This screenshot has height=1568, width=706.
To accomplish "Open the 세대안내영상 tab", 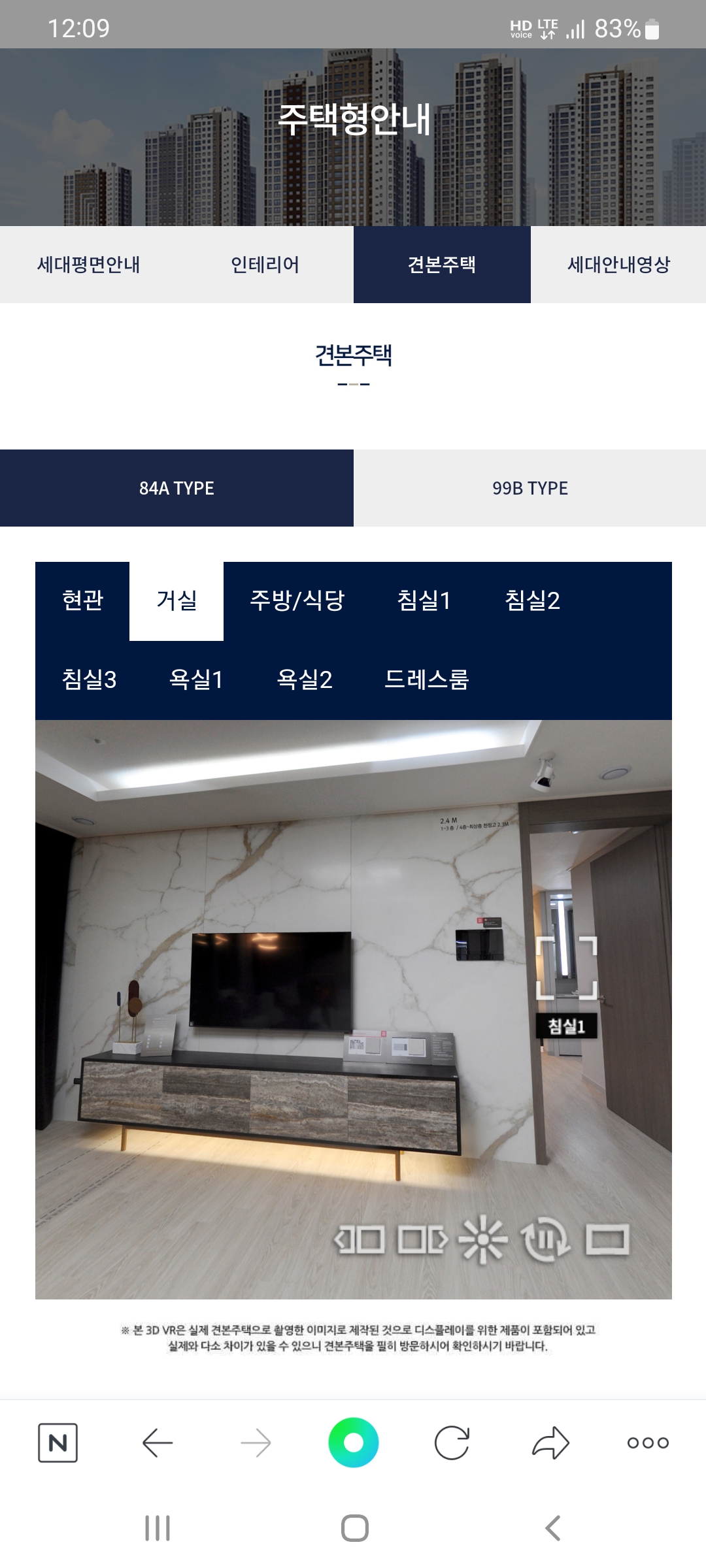I will (618, 265).
